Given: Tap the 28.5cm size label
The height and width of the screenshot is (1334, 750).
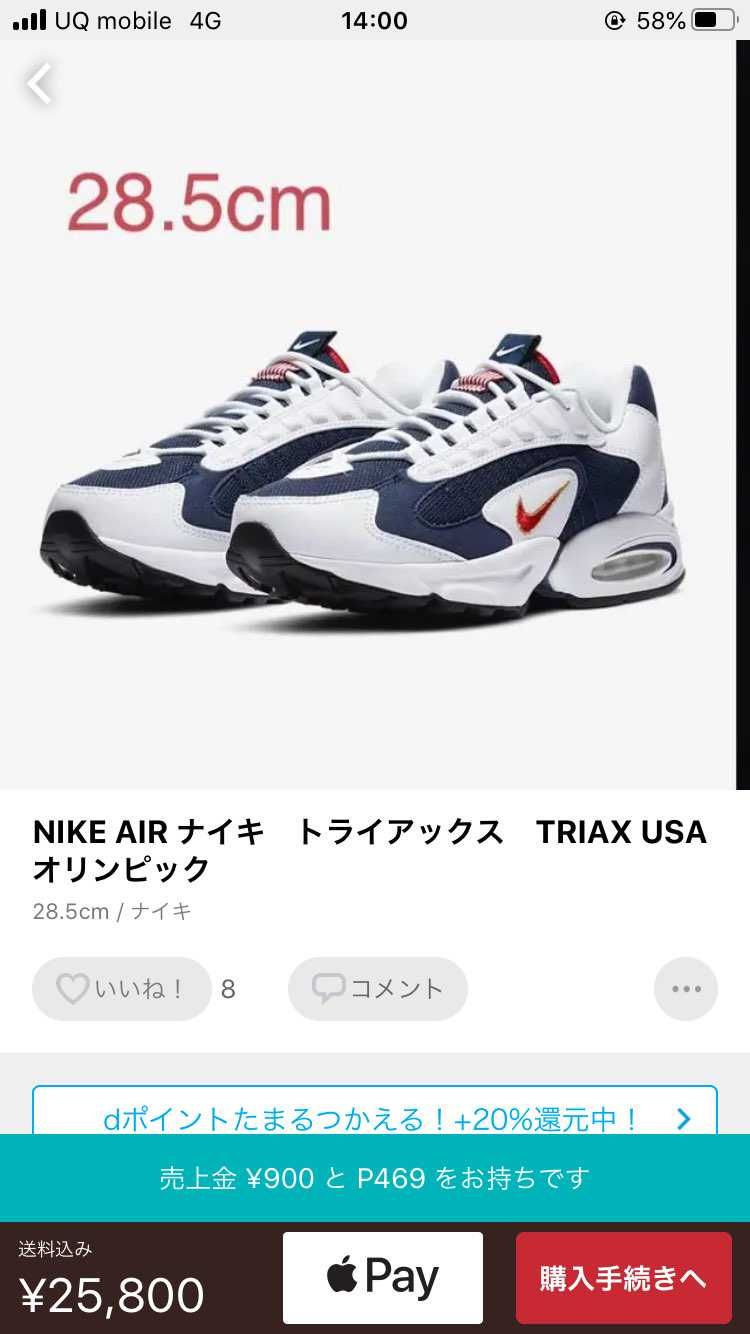Looking at the screenshot, I should tap(66, 911).
